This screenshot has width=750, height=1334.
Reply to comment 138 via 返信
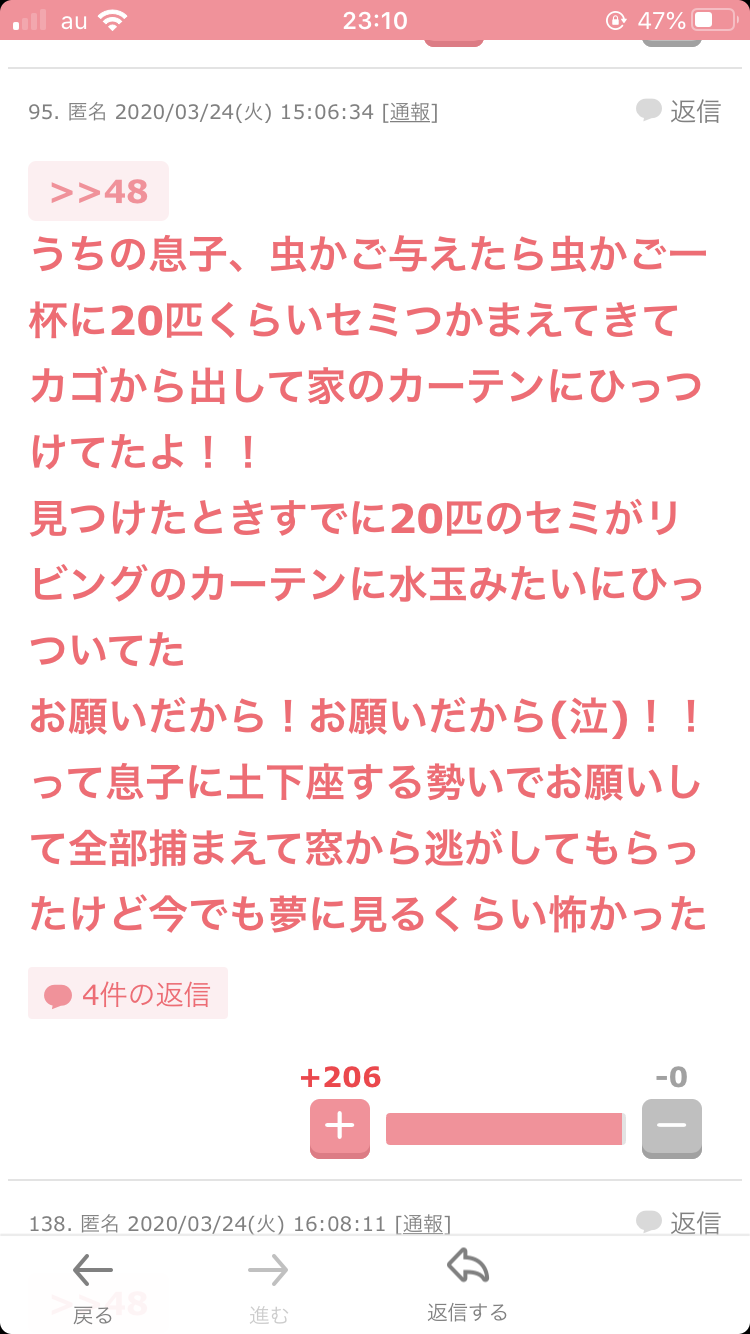tap(679, 1222)
